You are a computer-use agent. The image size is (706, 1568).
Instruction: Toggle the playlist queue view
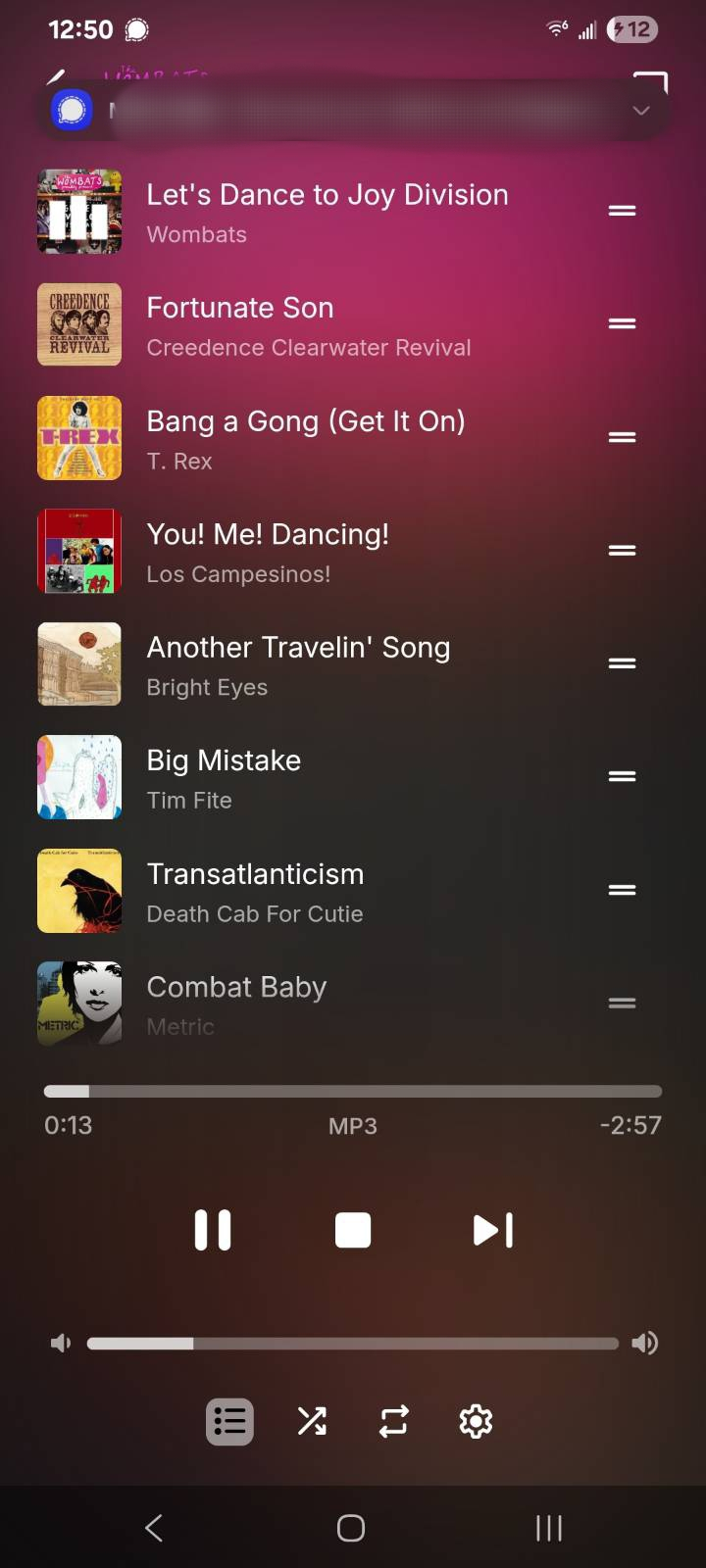pyautogui.click(x=229, y=1421)
